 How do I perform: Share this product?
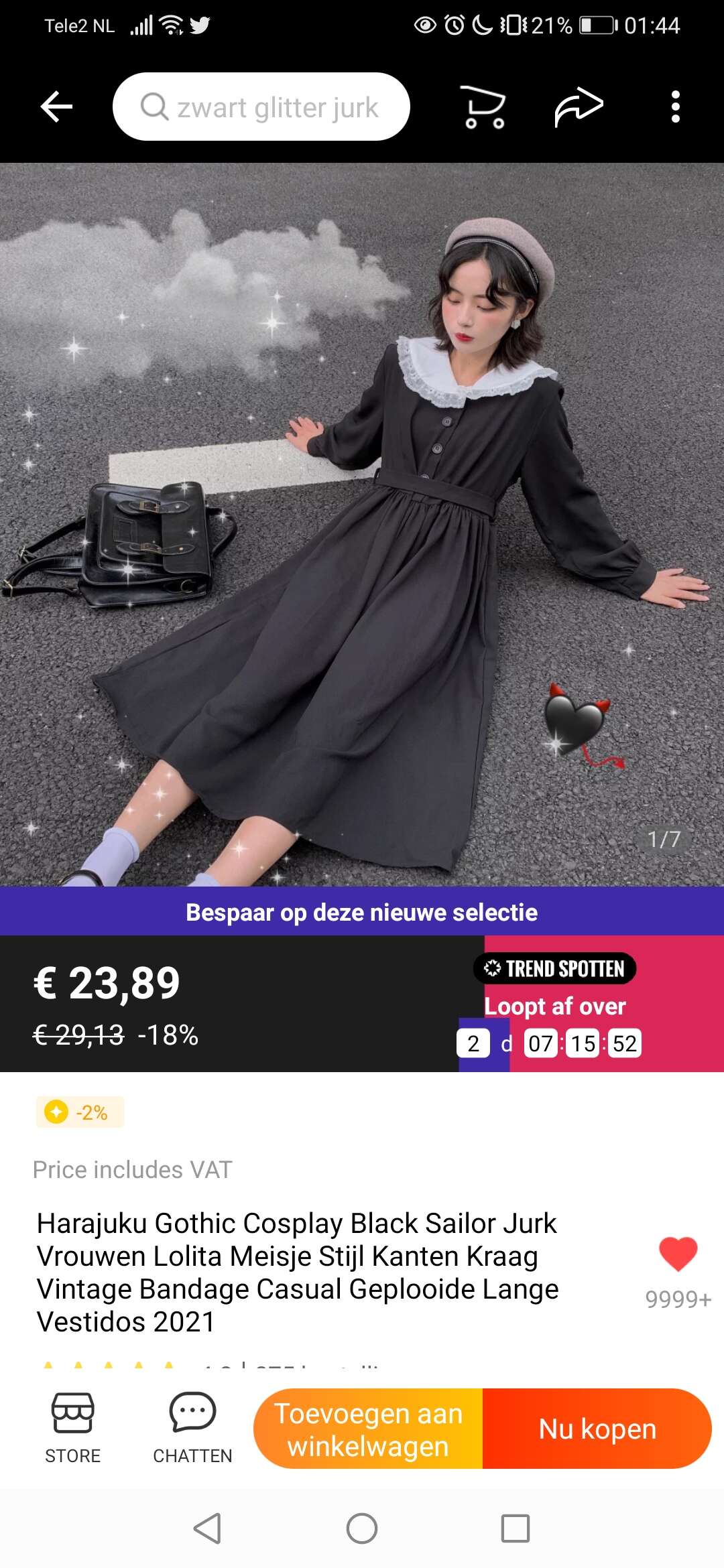(x=579, y=107)
